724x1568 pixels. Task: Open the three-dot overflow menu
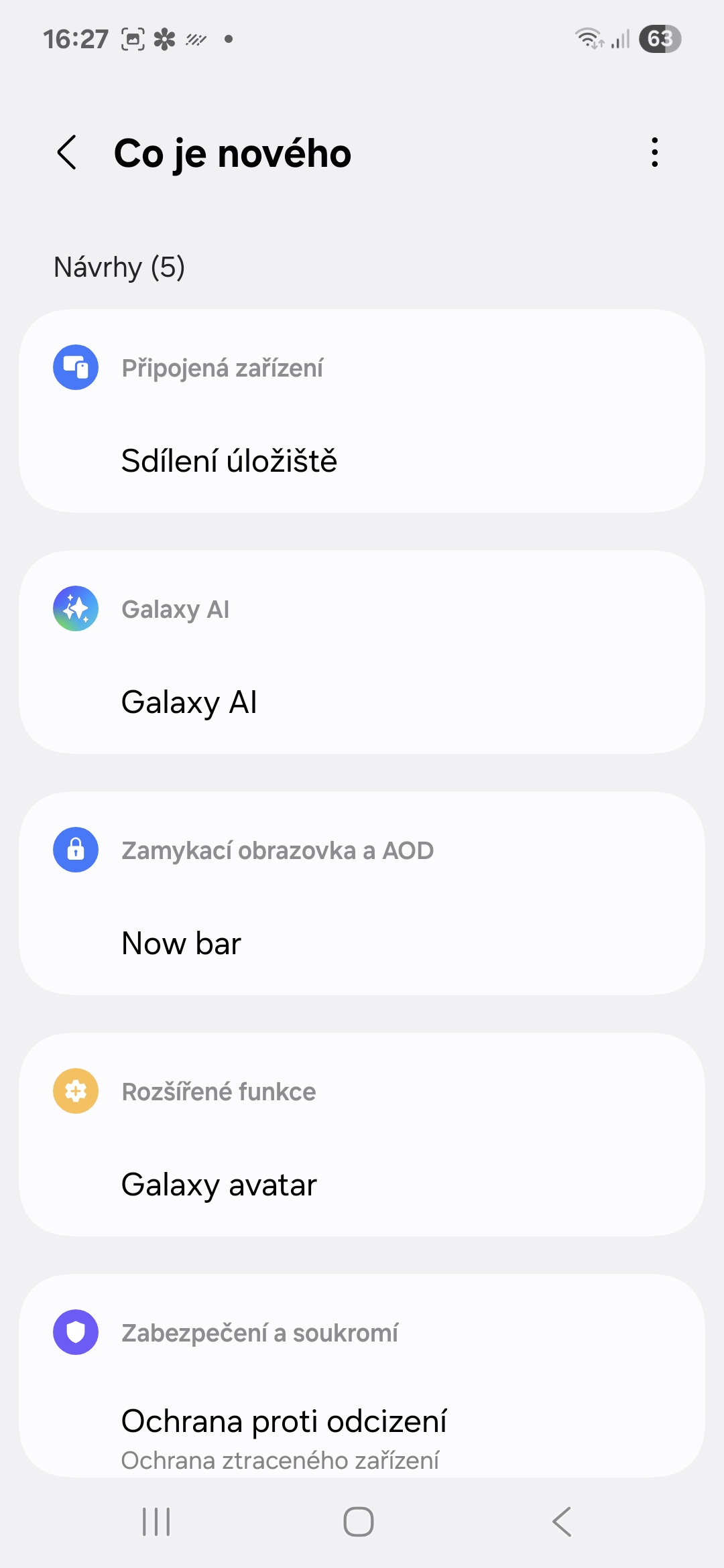(654, 153)
